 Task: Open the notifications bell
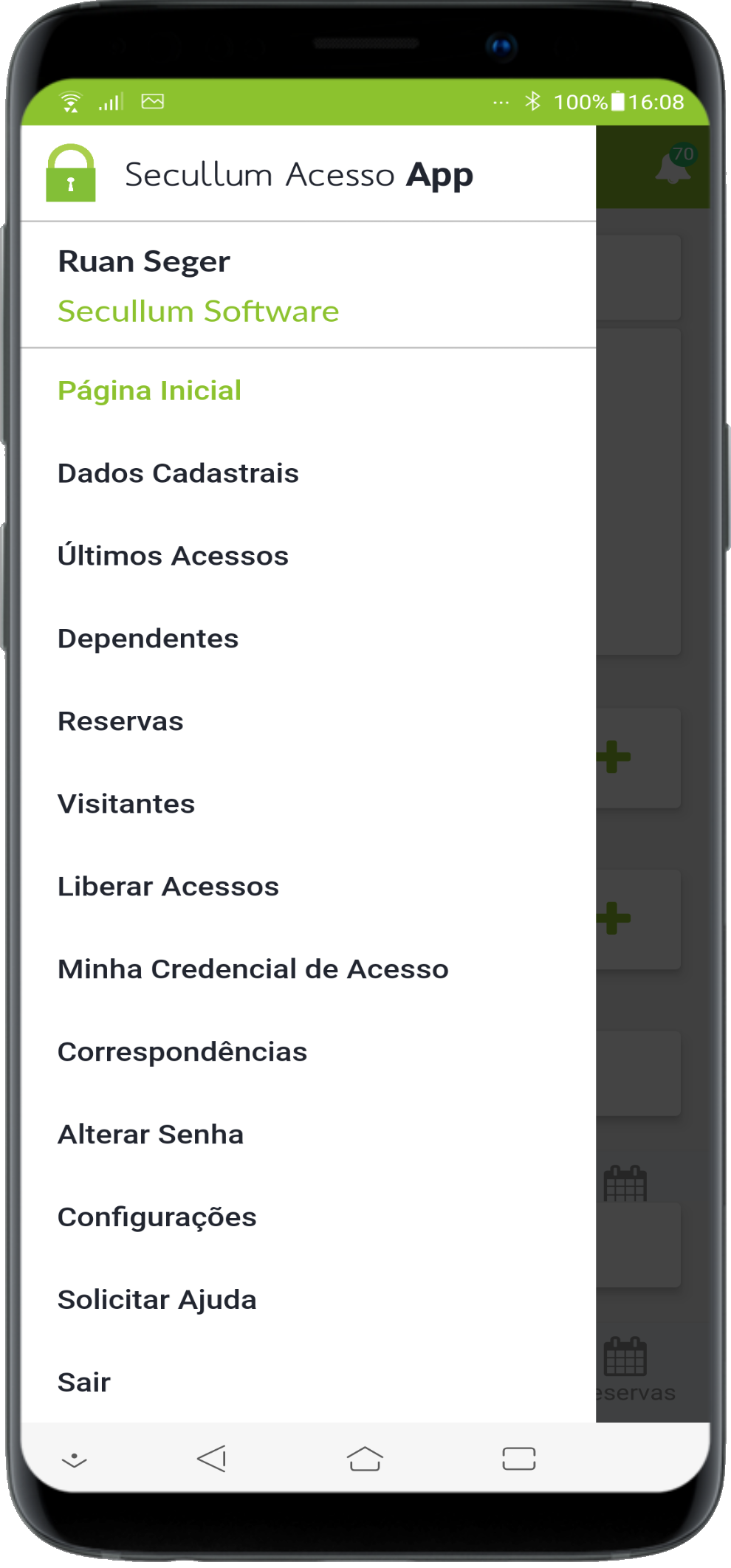click(673, 168)
